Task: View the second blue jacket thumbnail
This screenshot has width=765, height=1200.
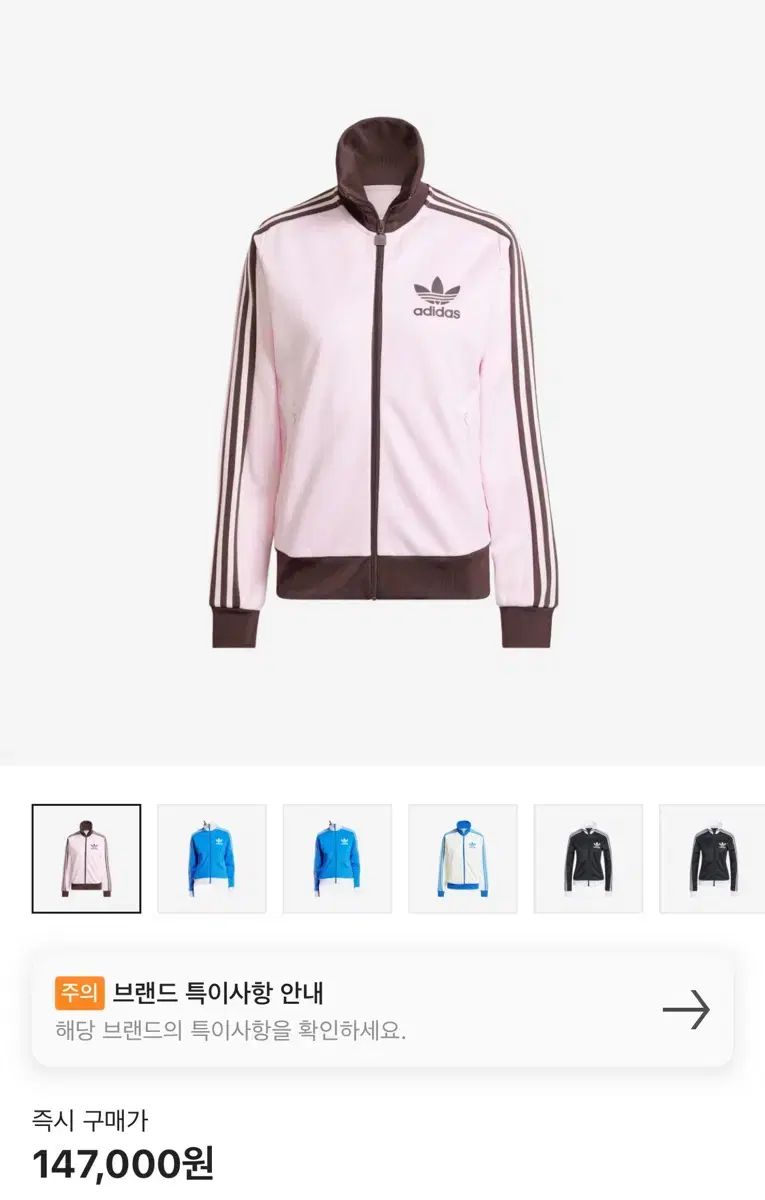Action: 214,860
